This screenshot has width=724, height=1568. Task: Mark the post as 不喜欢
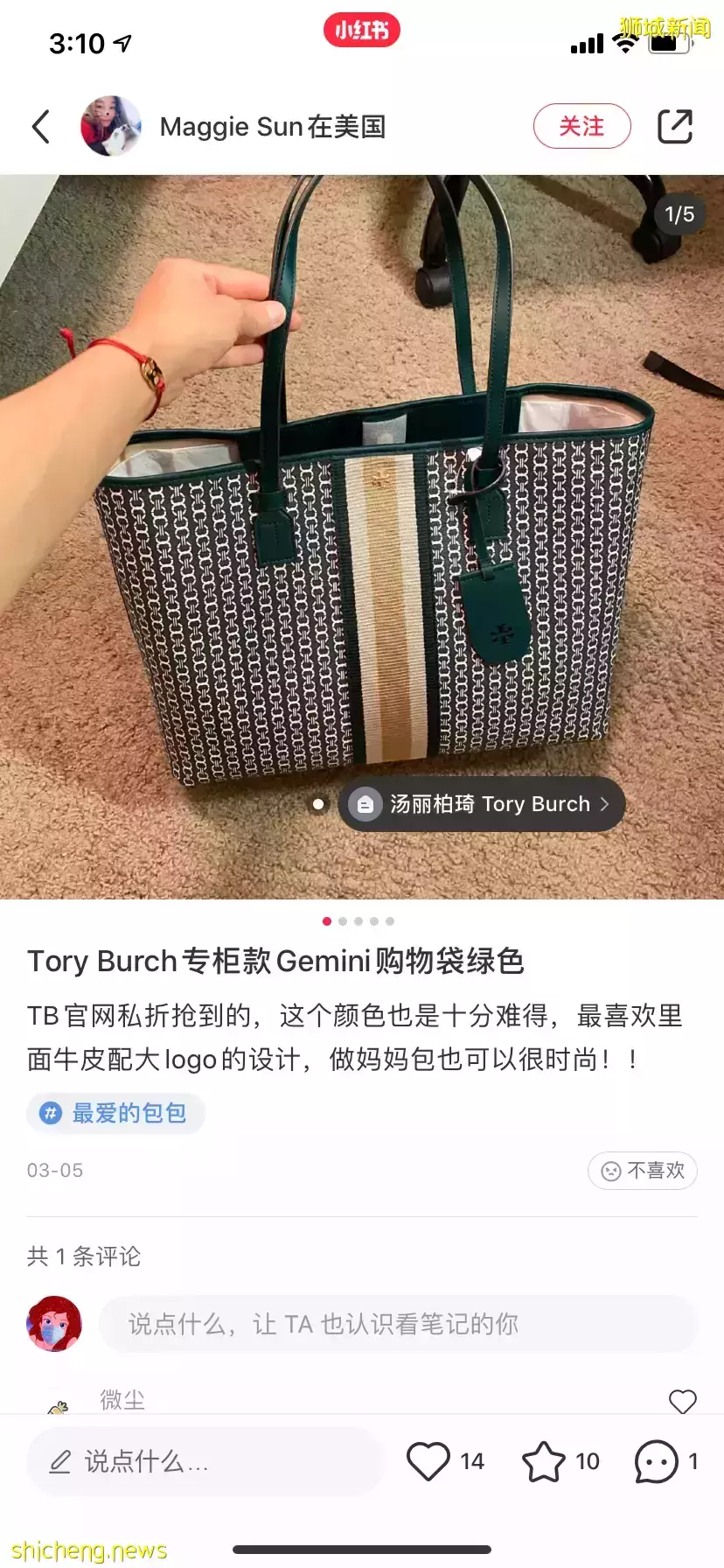pos(643,1171)
